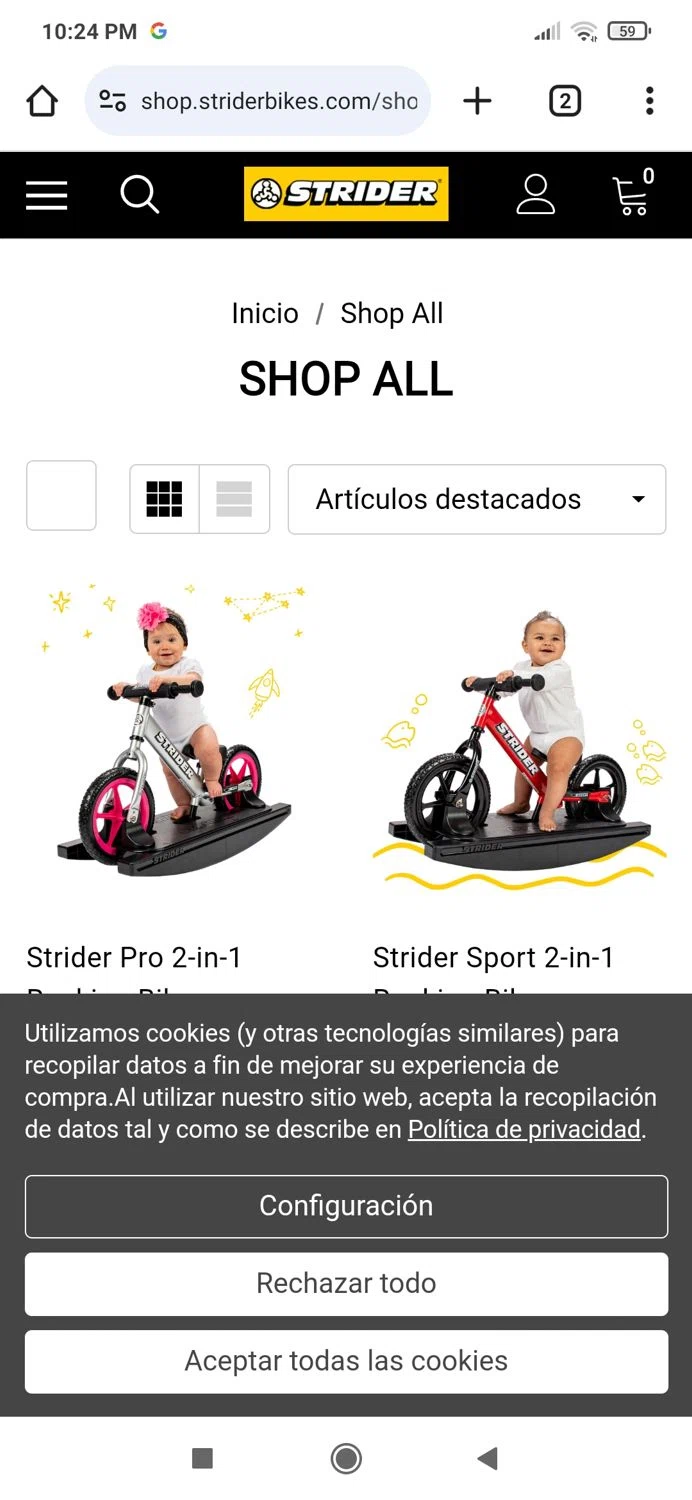Expand the Artículos destacados sort dropdown

click(x=477, y=499)
